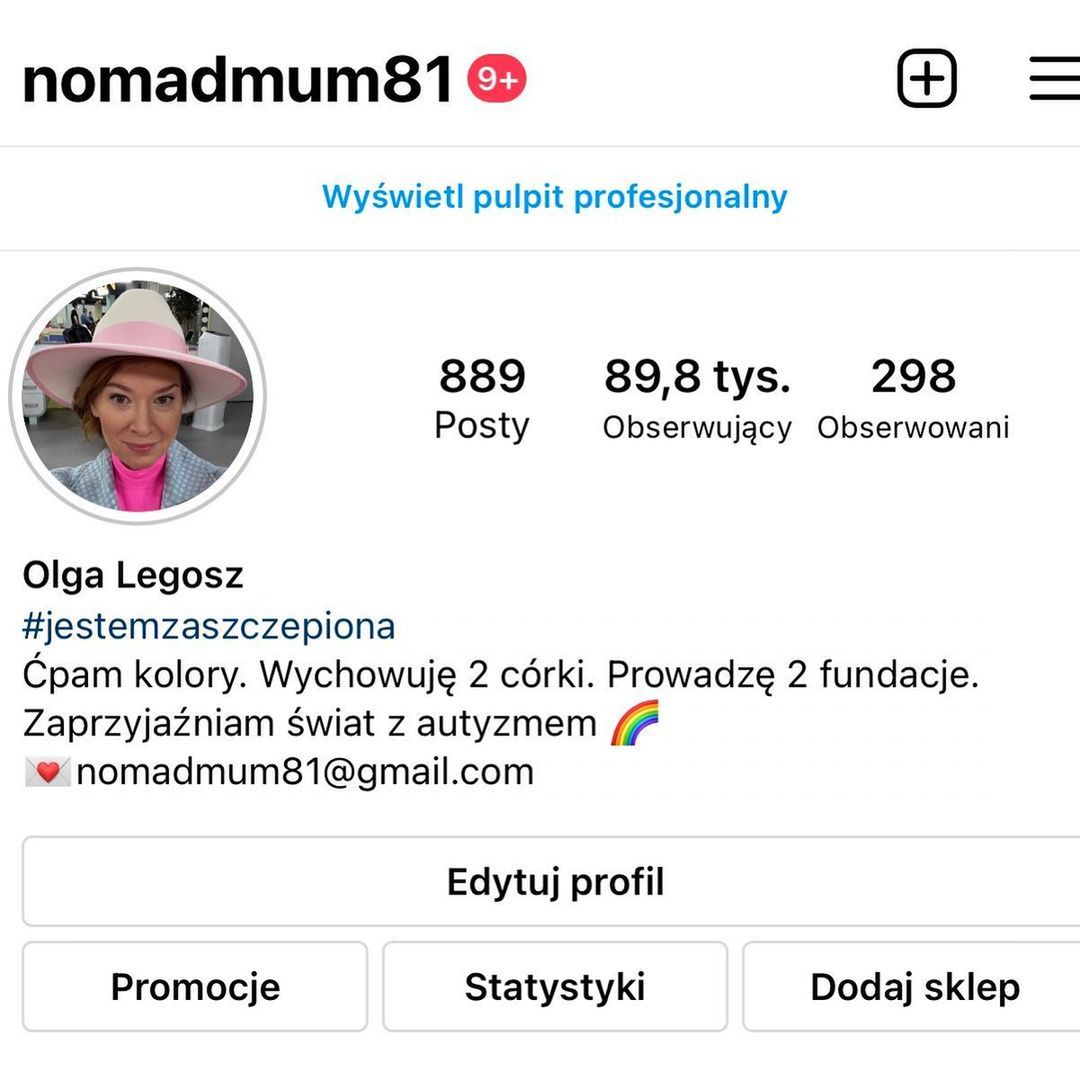The height and width of the screenshot is (1080, 1080).
Task: Open the profile picture
Action: [x=138, y=396]
